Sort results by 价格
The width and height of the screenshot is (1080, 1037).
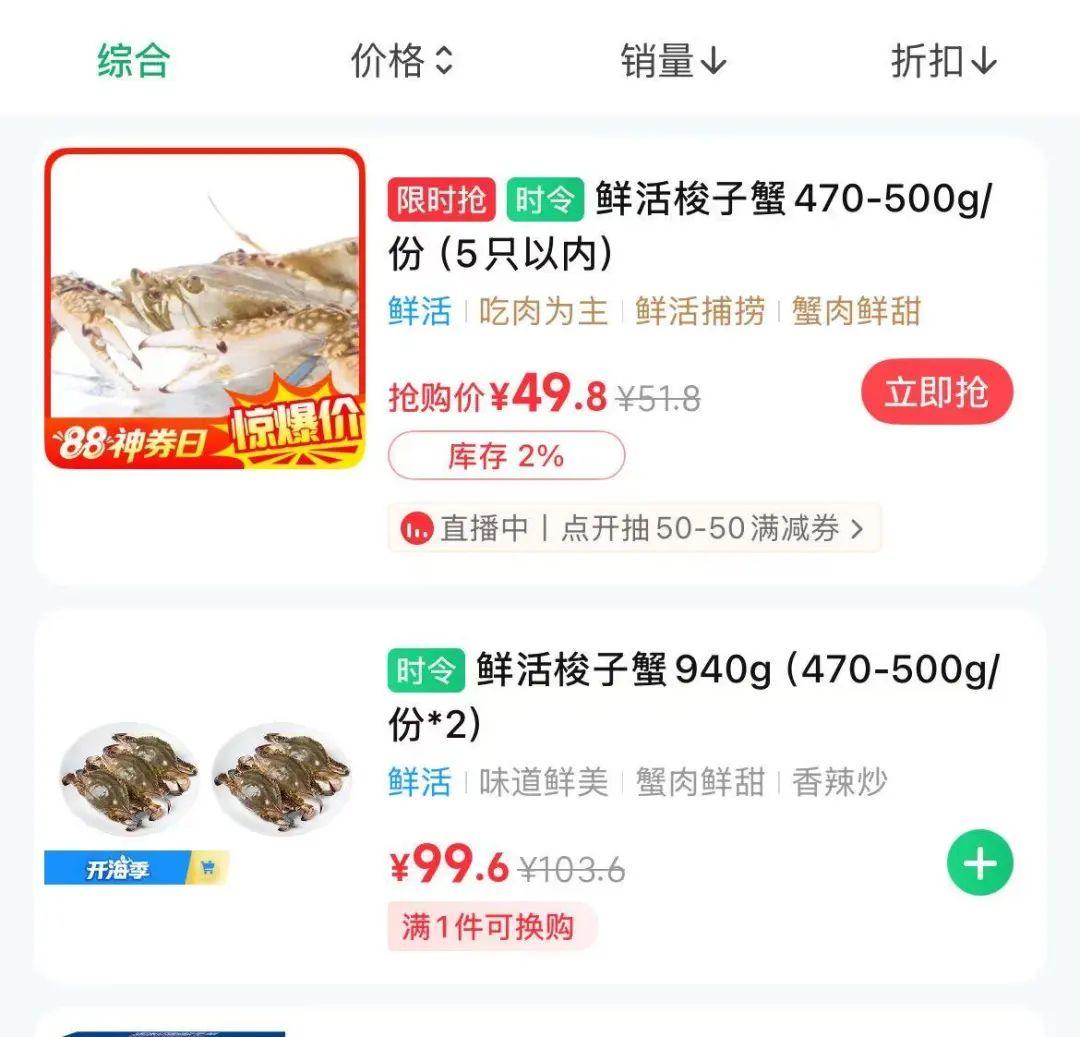click(401, 61)
